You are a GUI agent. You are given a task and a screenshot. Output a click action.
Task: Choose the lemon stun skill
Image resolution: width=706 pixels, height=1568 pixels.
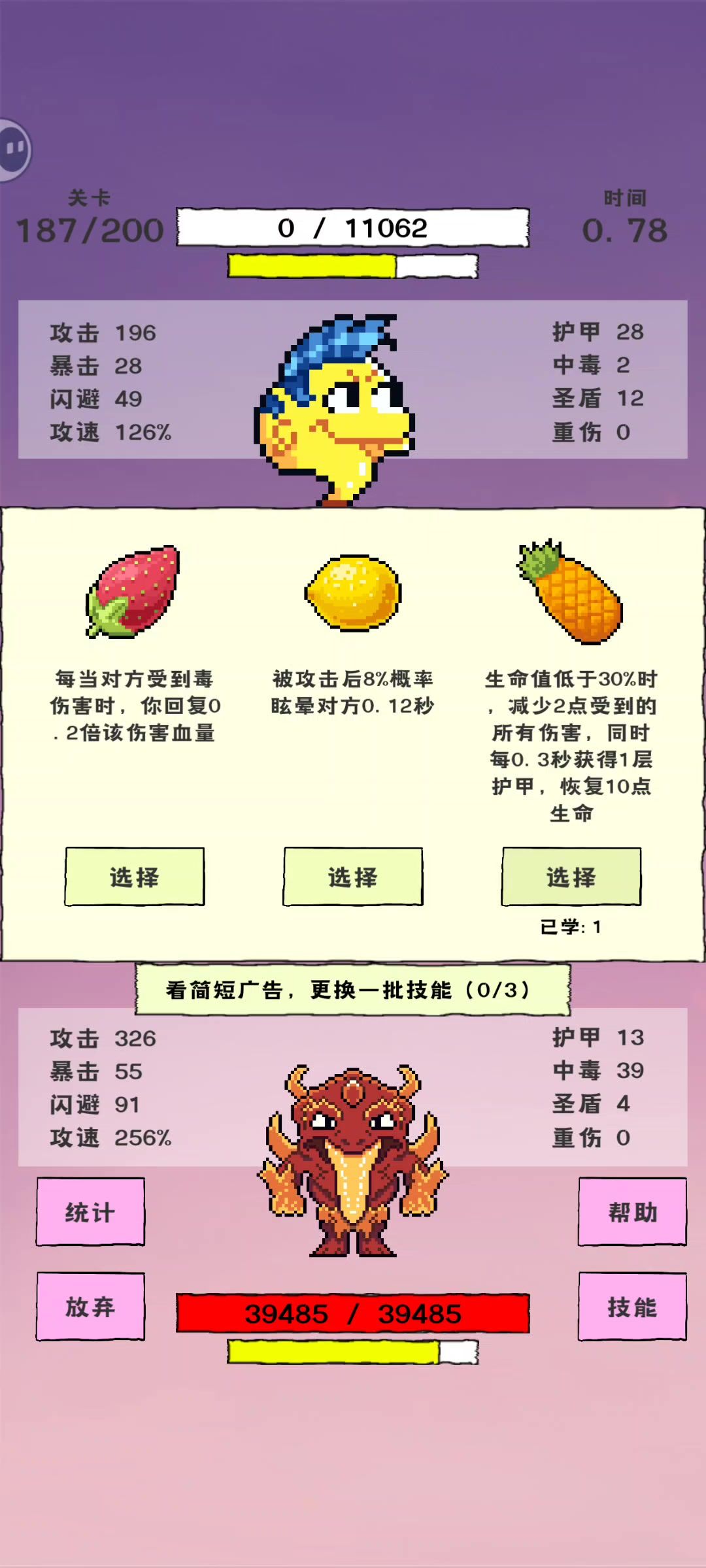click(353, 876)
